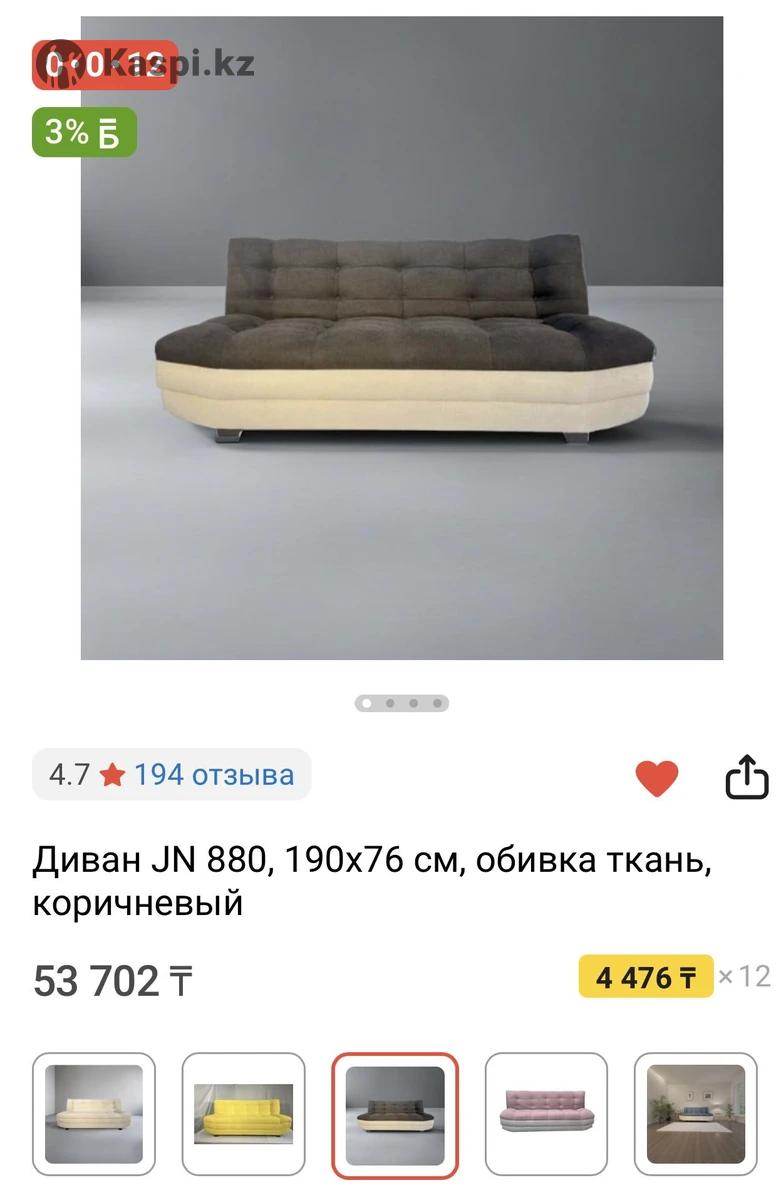This screenshot has width=781, height=1200.
Task: Tap the 4 476 ₸ installment price badge
Action: [646, 977]
